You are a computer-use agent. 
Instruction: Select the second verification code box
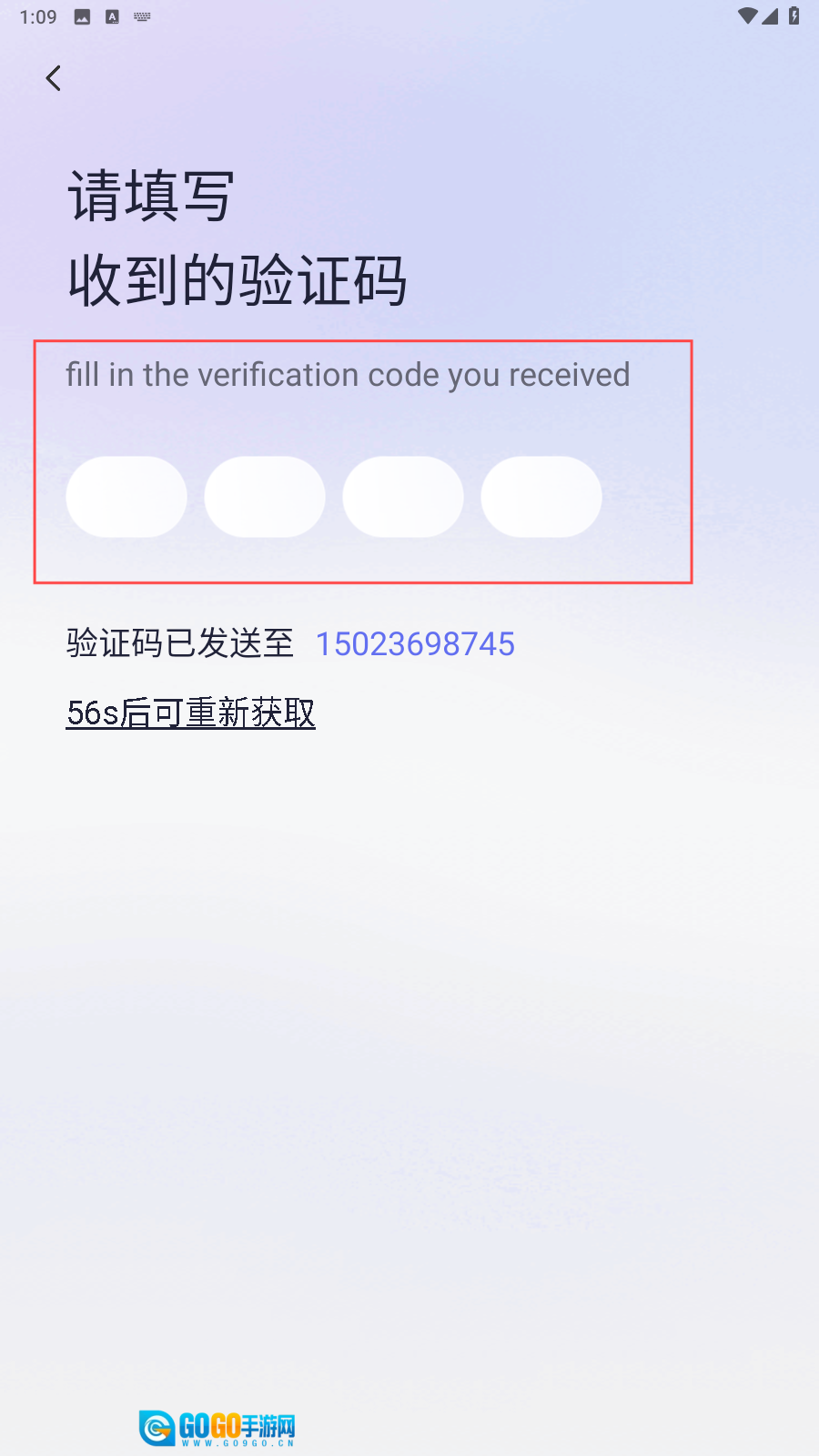[265, 497]
